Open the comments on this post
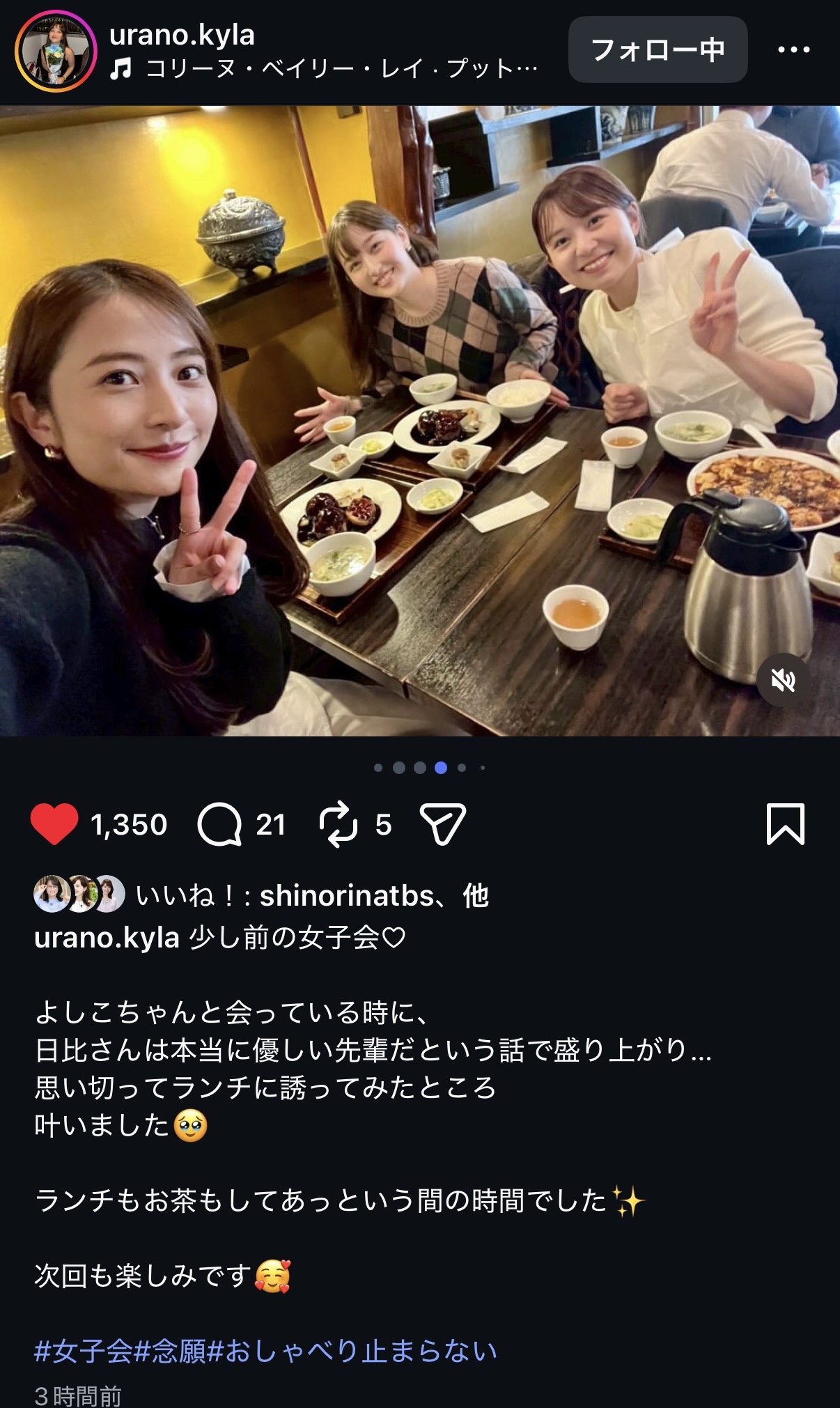The height and width of the screenshot is (1408, 840). [219, 824]
